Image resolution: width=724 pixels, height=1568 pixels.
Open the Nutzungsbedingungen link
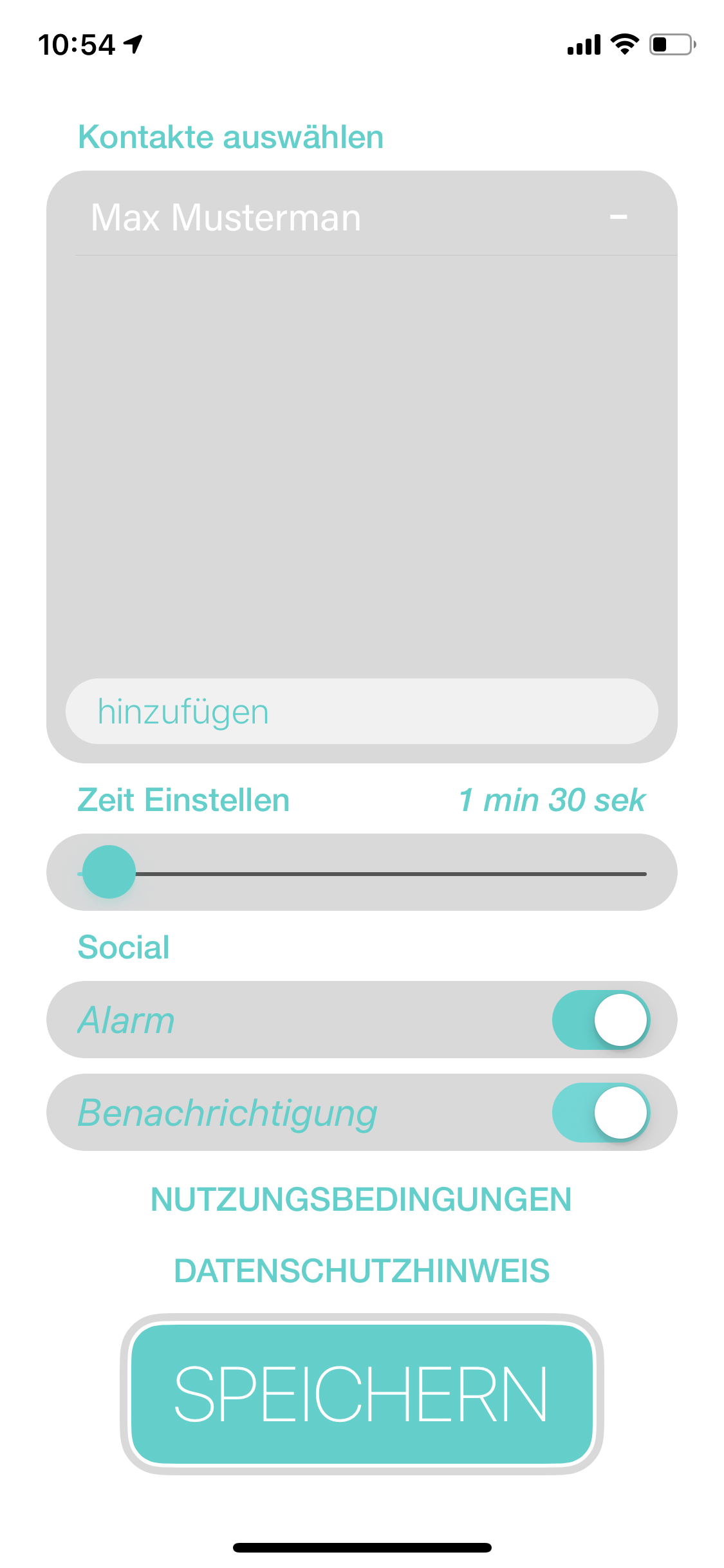tap(361, 1199)
